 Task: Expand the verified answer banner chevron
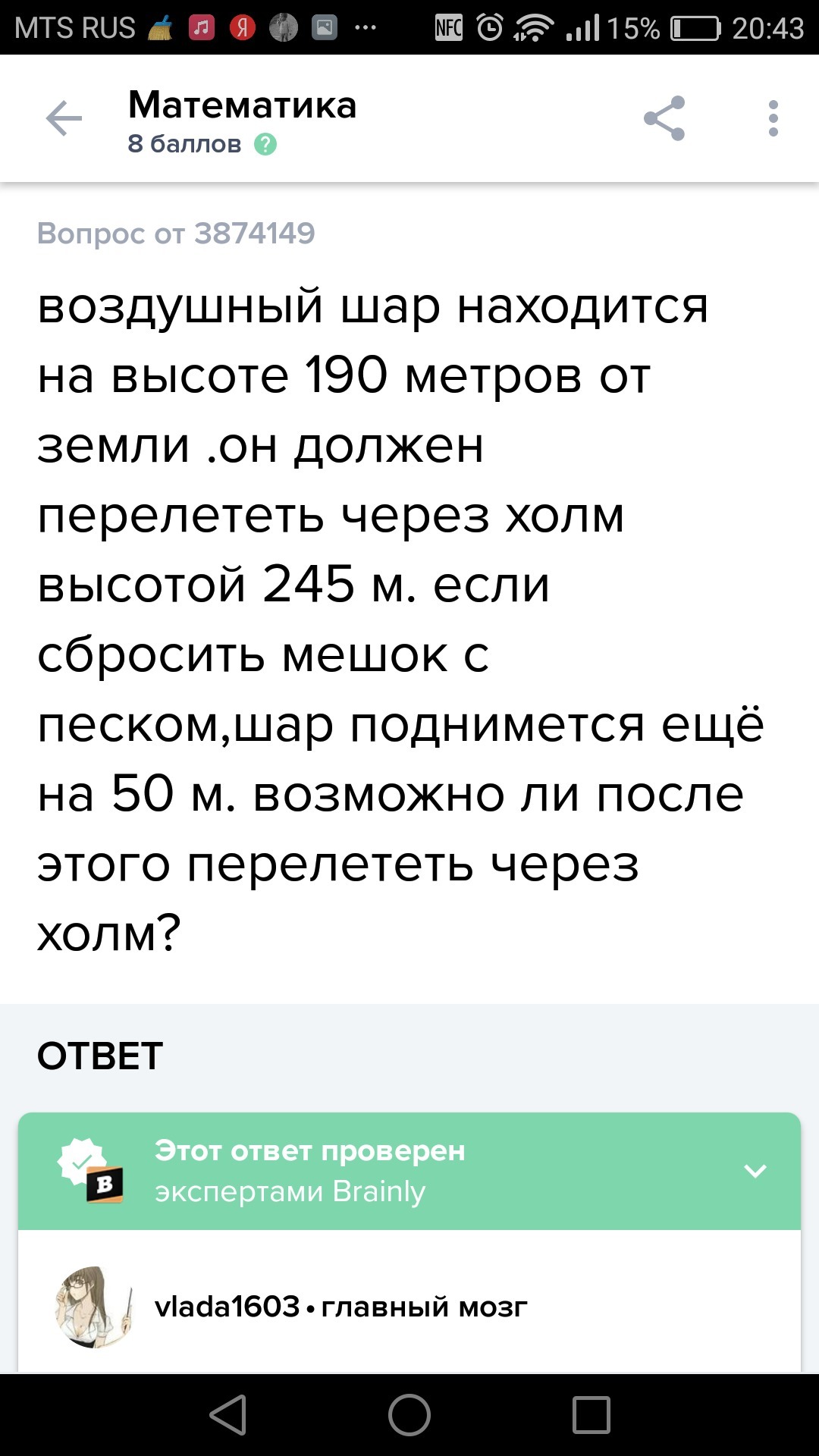pos(755,1171)
